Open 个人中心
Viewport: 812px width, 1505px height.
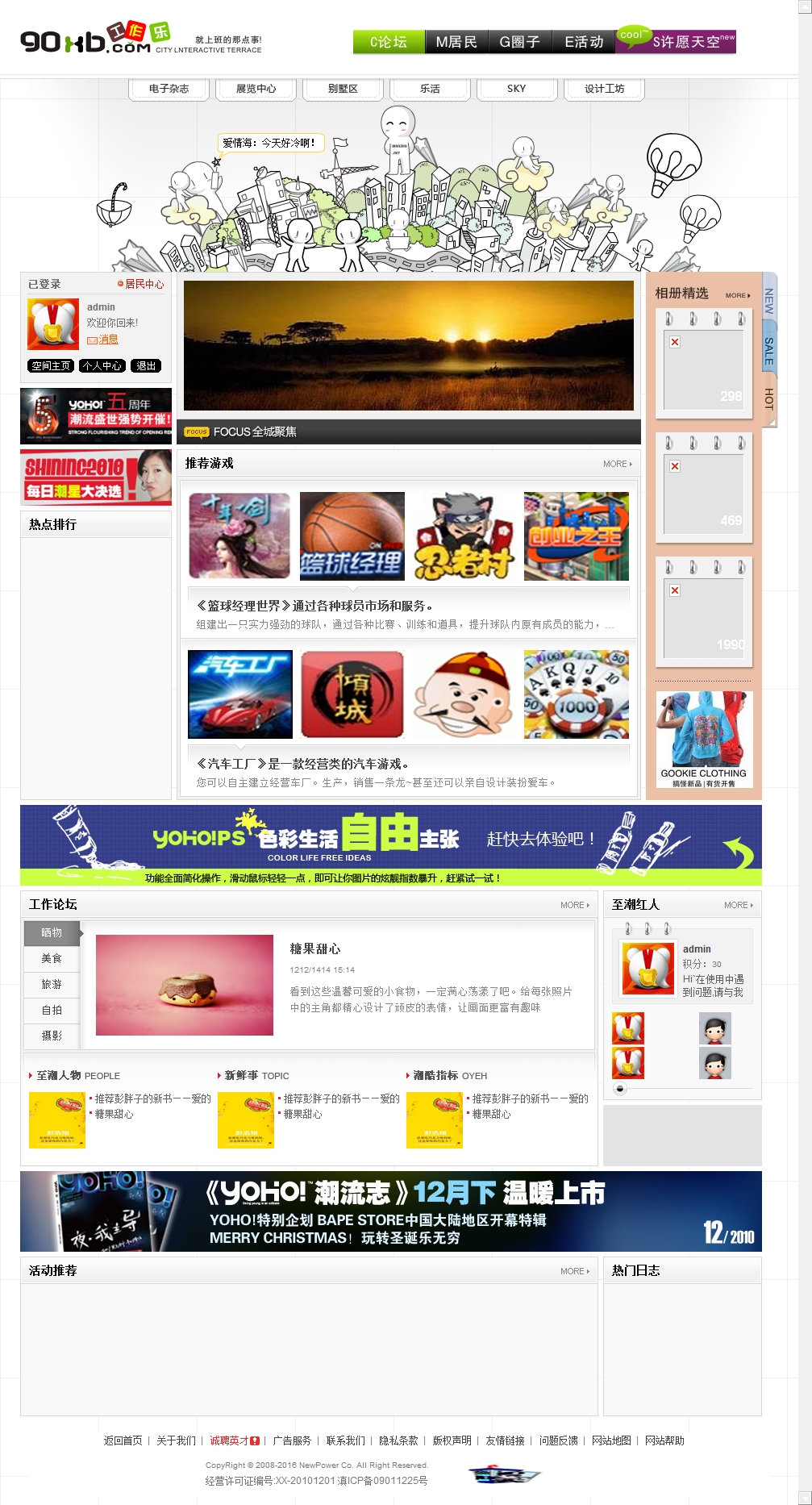point(102,366)
